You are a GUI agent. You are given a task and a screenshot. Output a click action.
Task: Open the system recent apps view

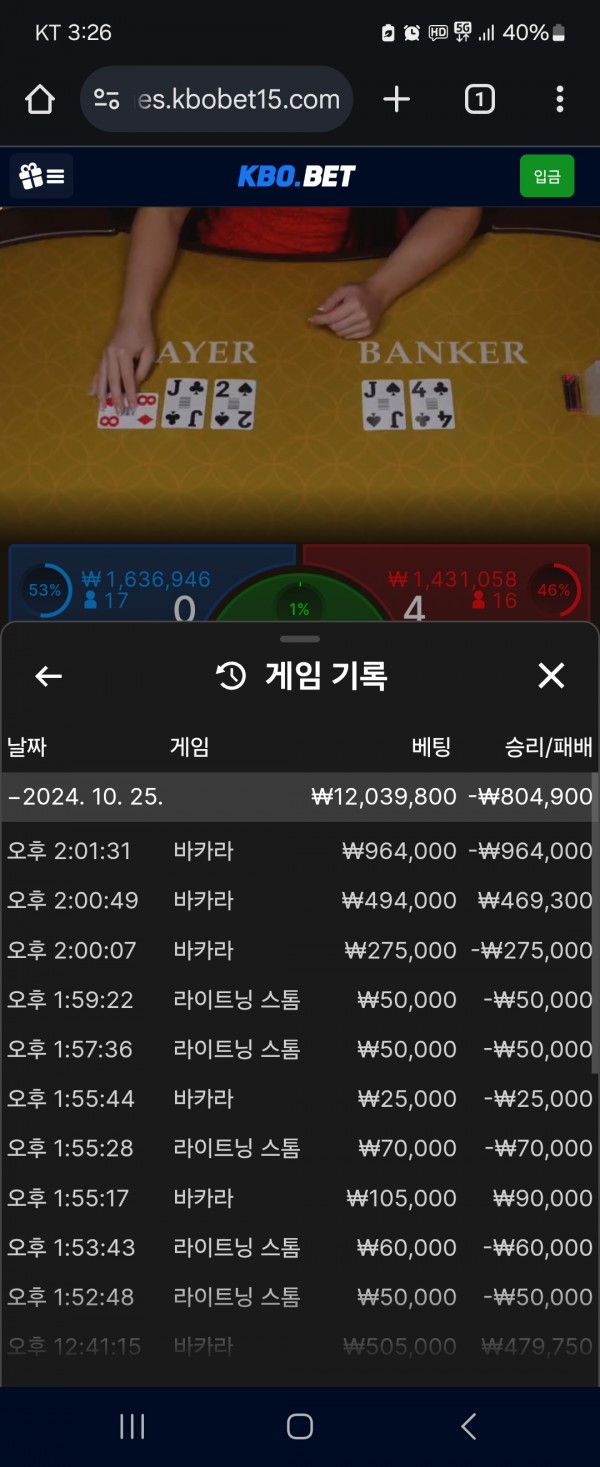click(132, 1426)
